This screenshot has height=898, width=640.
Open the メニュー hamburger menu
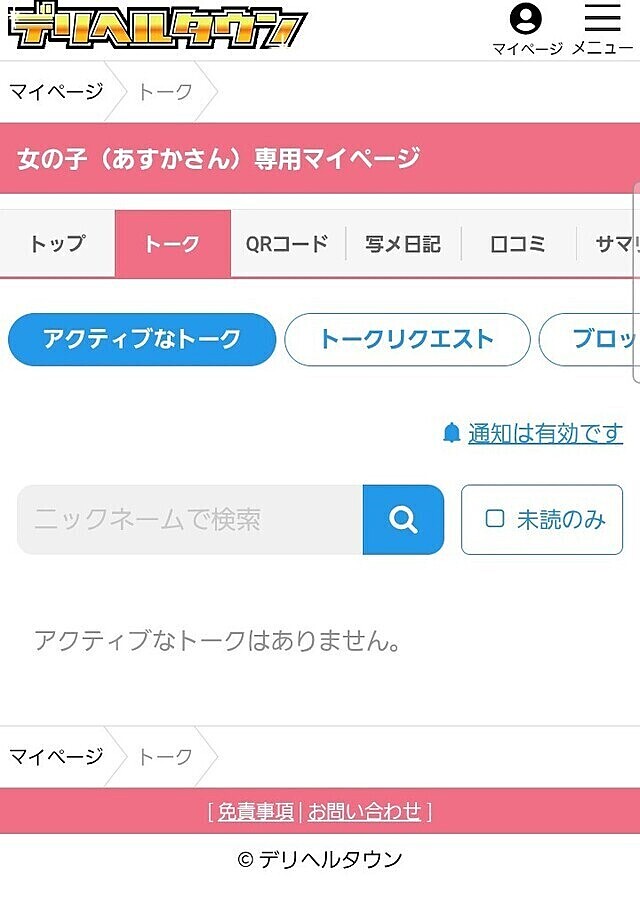(602, 28)
